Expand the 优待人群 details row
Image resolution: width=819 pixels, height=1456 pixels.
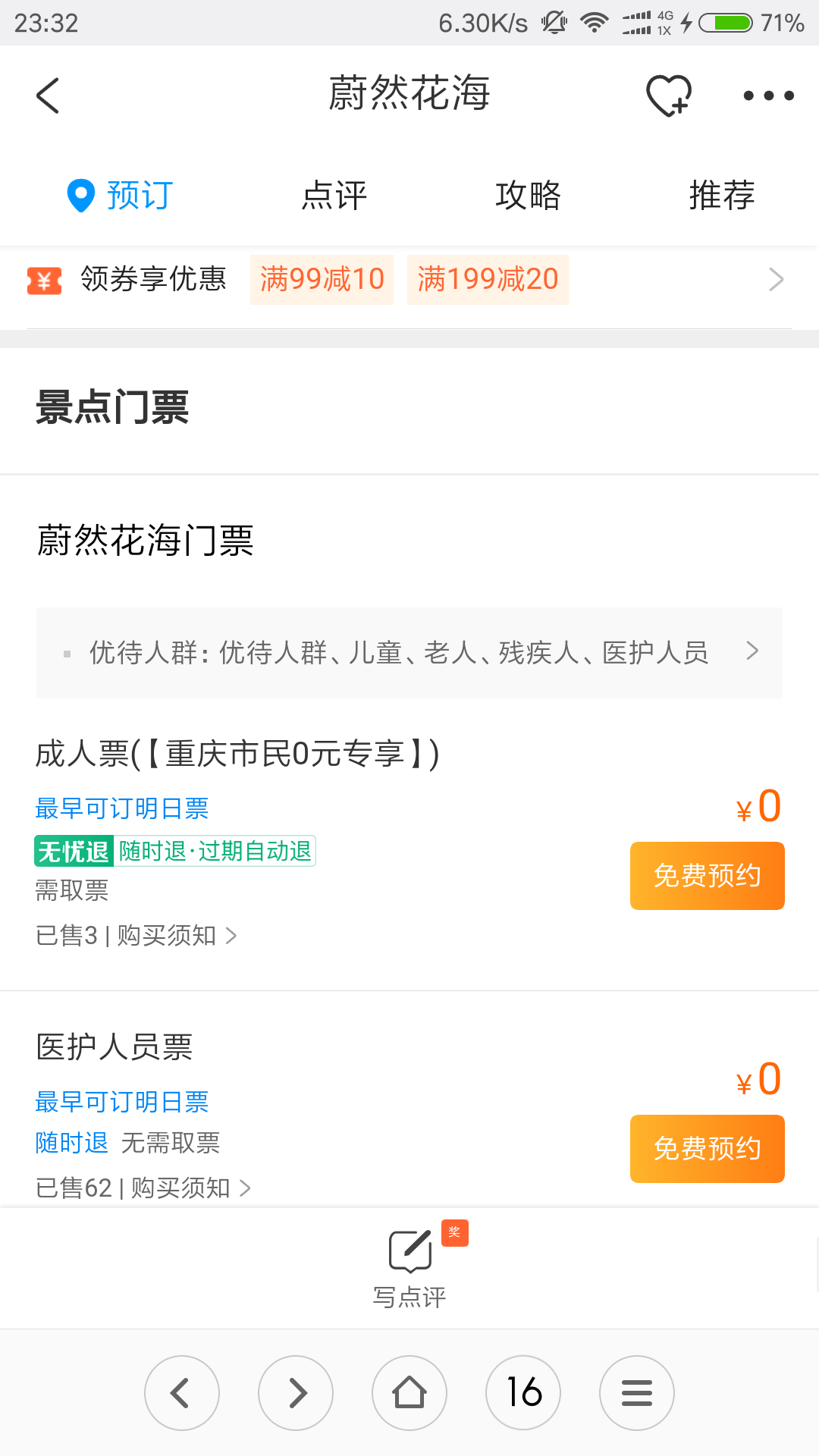click(x=409, y=652)
